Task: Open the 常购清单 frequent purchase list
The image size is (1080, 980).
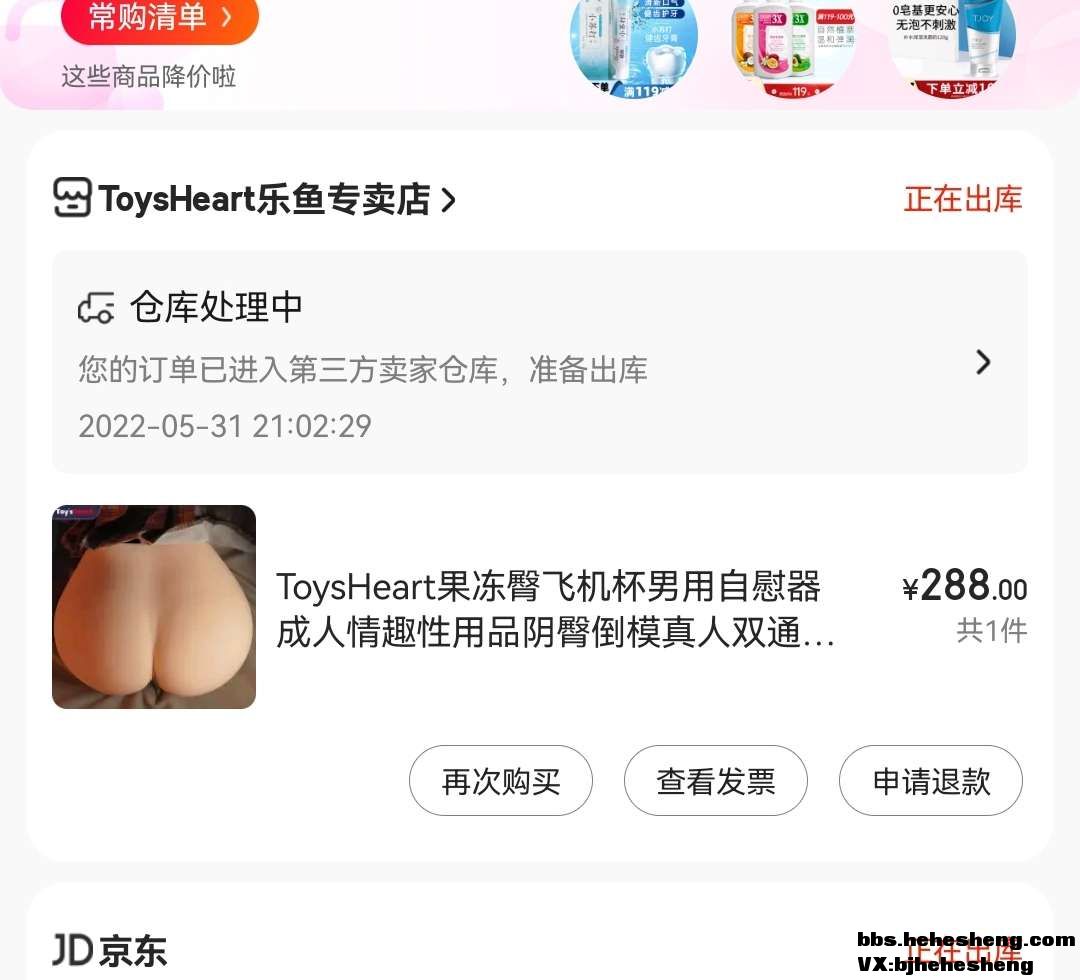Action: click(159, 18)
